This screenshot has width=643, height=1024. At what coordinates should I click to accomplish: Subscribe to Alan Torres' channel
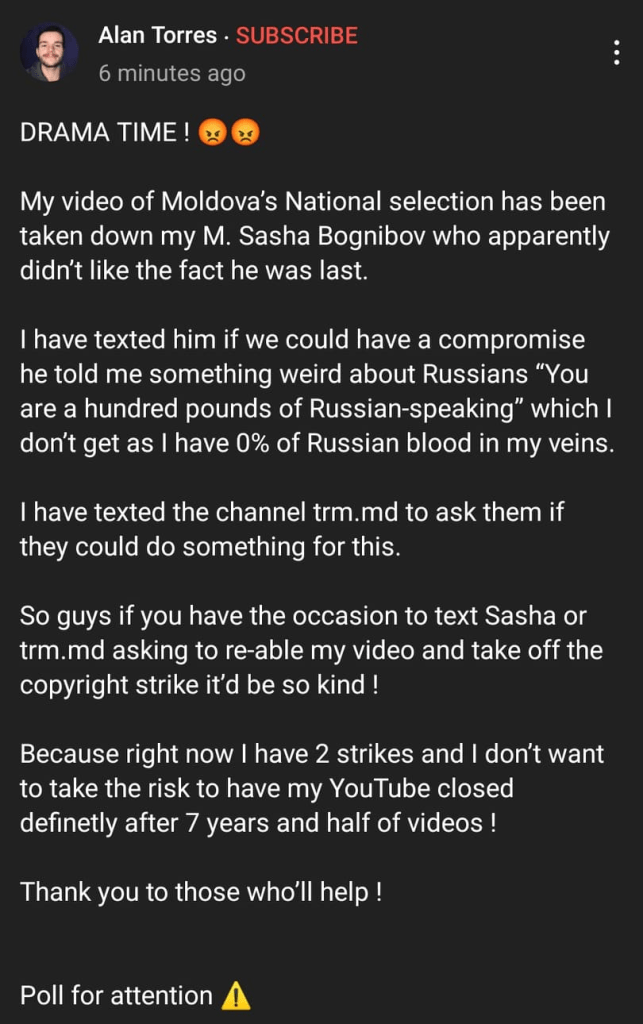(296, 36)
